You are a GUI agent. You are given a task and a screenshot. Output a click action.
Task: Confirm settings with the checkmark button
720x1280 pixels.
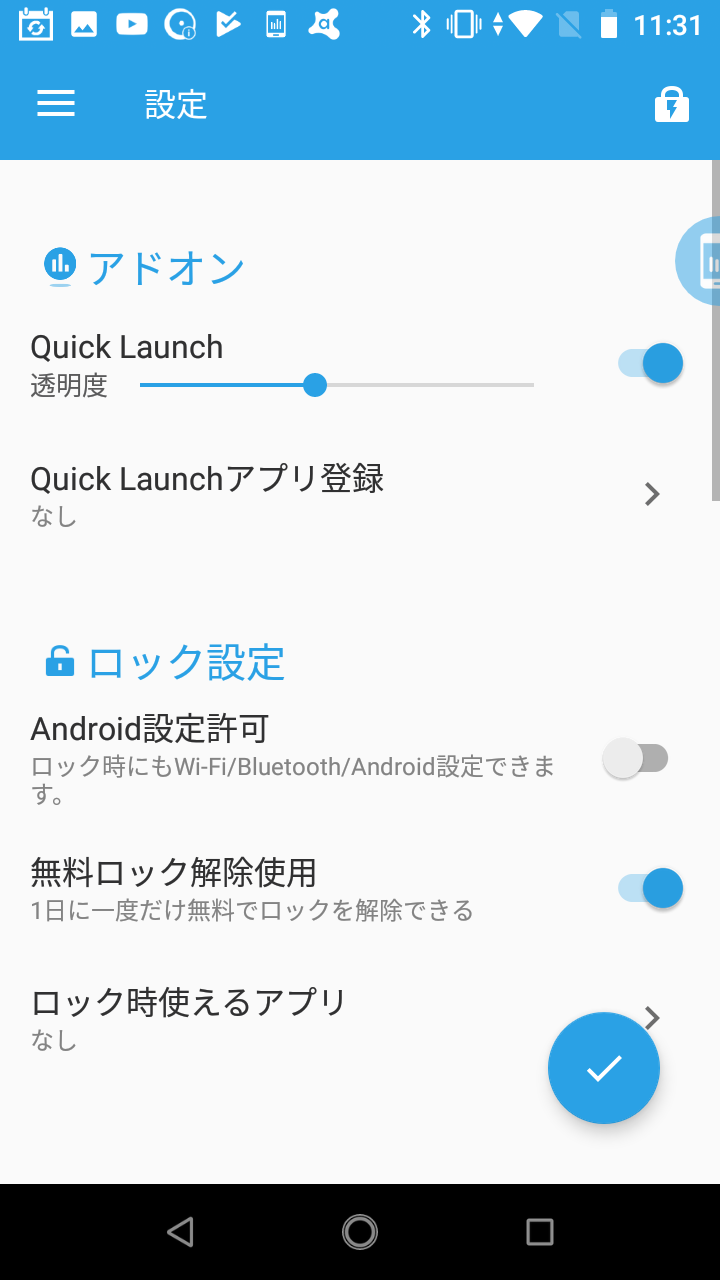(x=603, y=1067)
